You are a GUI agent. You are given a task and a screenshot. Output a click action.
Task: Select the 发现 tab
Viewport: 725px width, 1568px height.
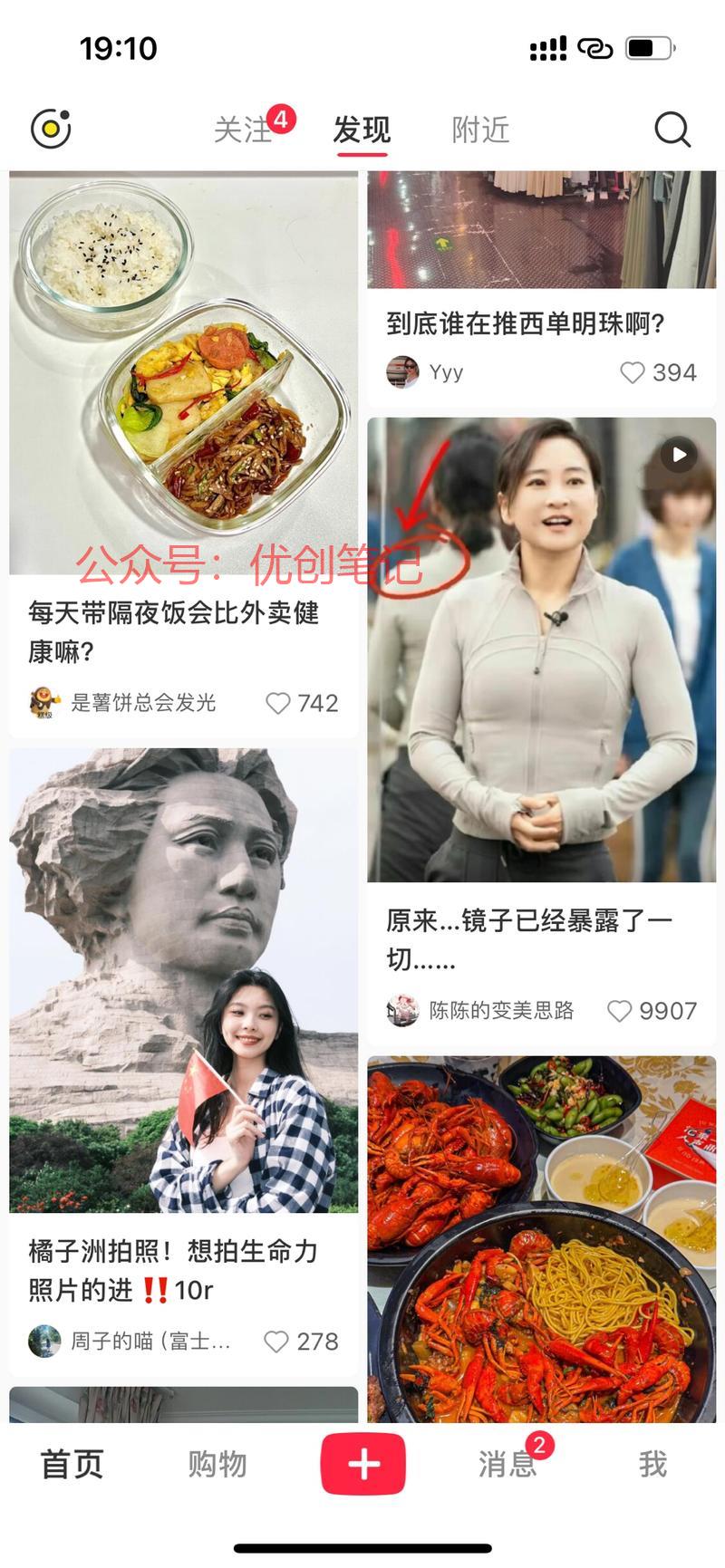click(x=362, y=130)
